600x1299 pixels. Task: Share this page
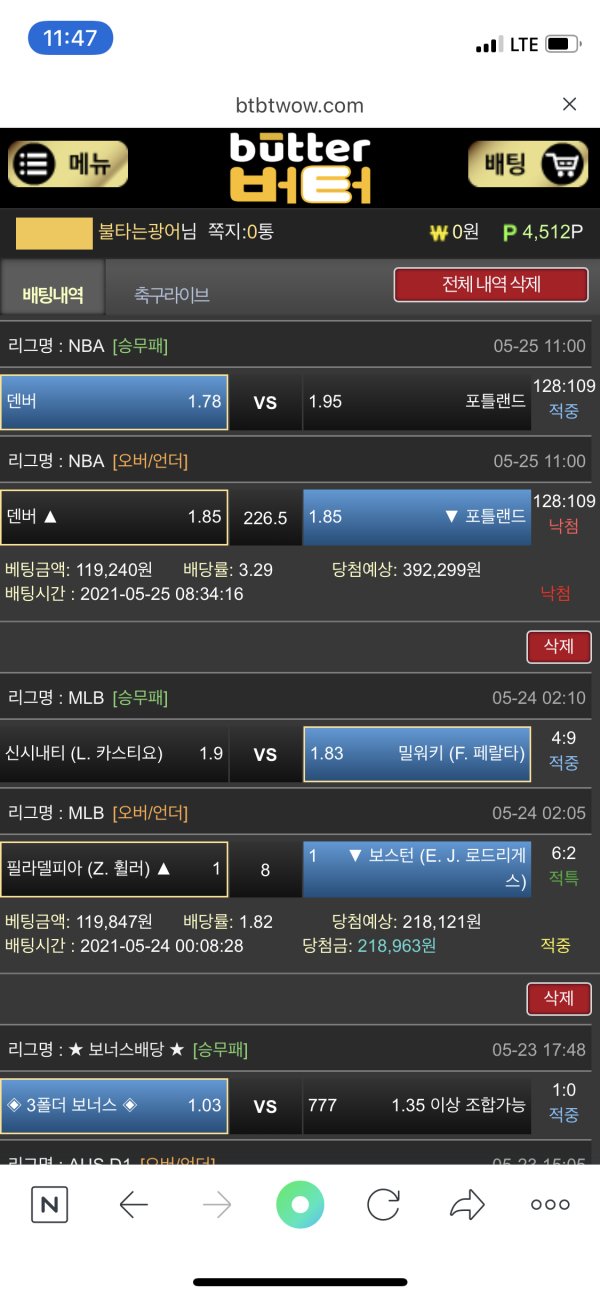point(467,1205)
